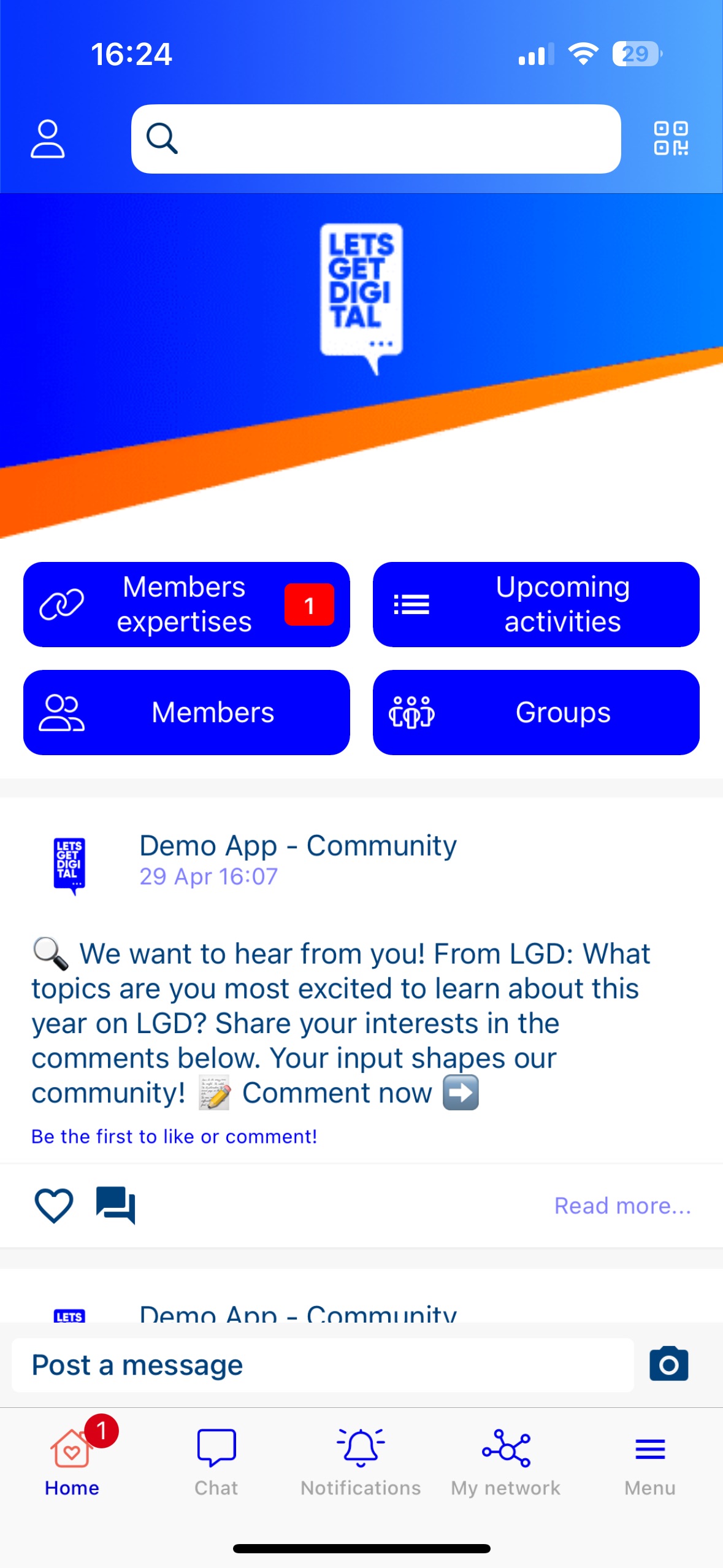Go to My network tab
The image size is (723, 1568).
click(x=505, y=1461)
